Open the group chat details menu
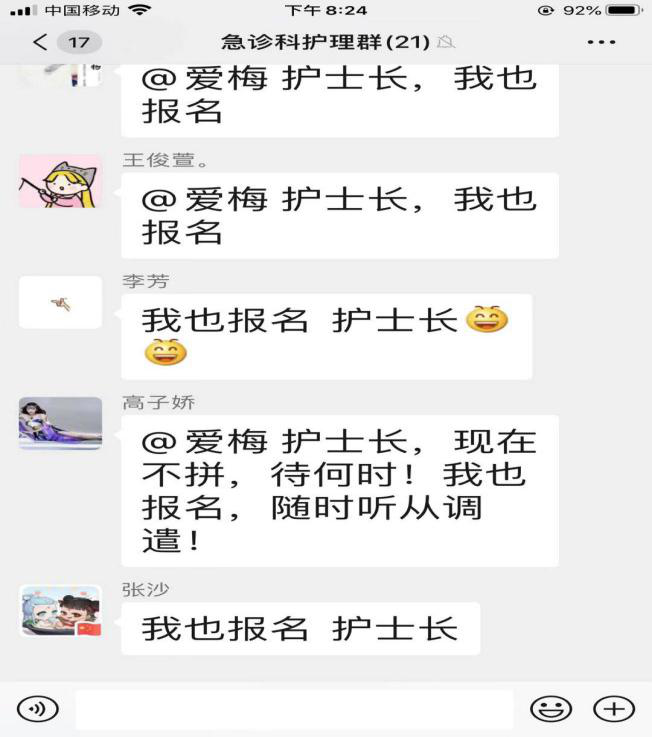 [x=601, y=42]
